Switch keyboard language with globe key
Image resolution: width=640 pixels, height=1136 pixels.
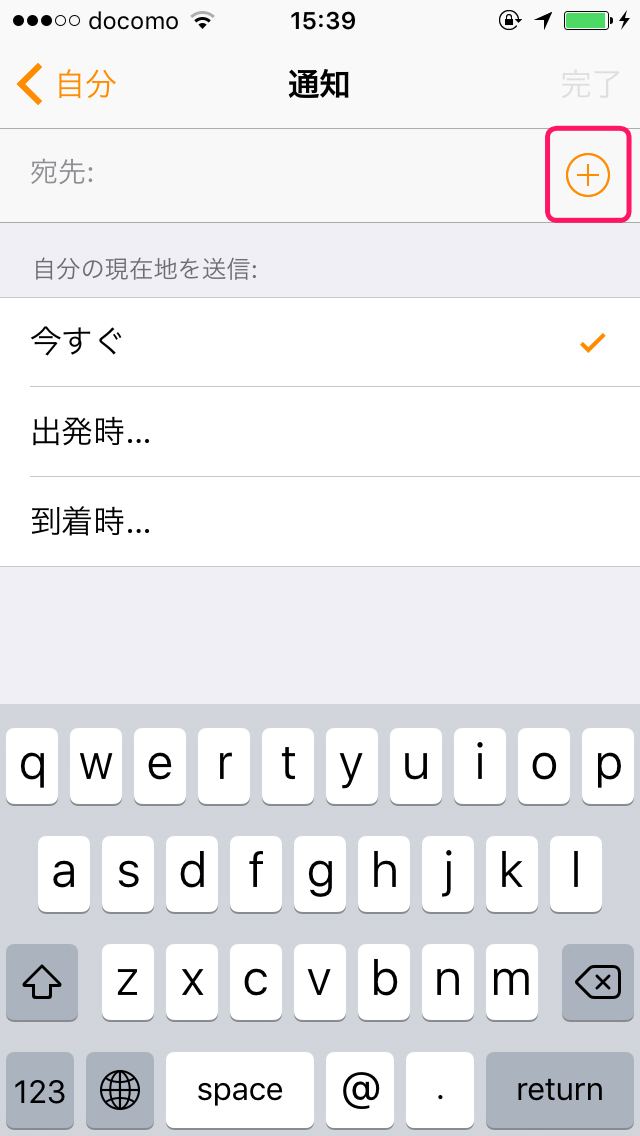[x=119, y=1089]
